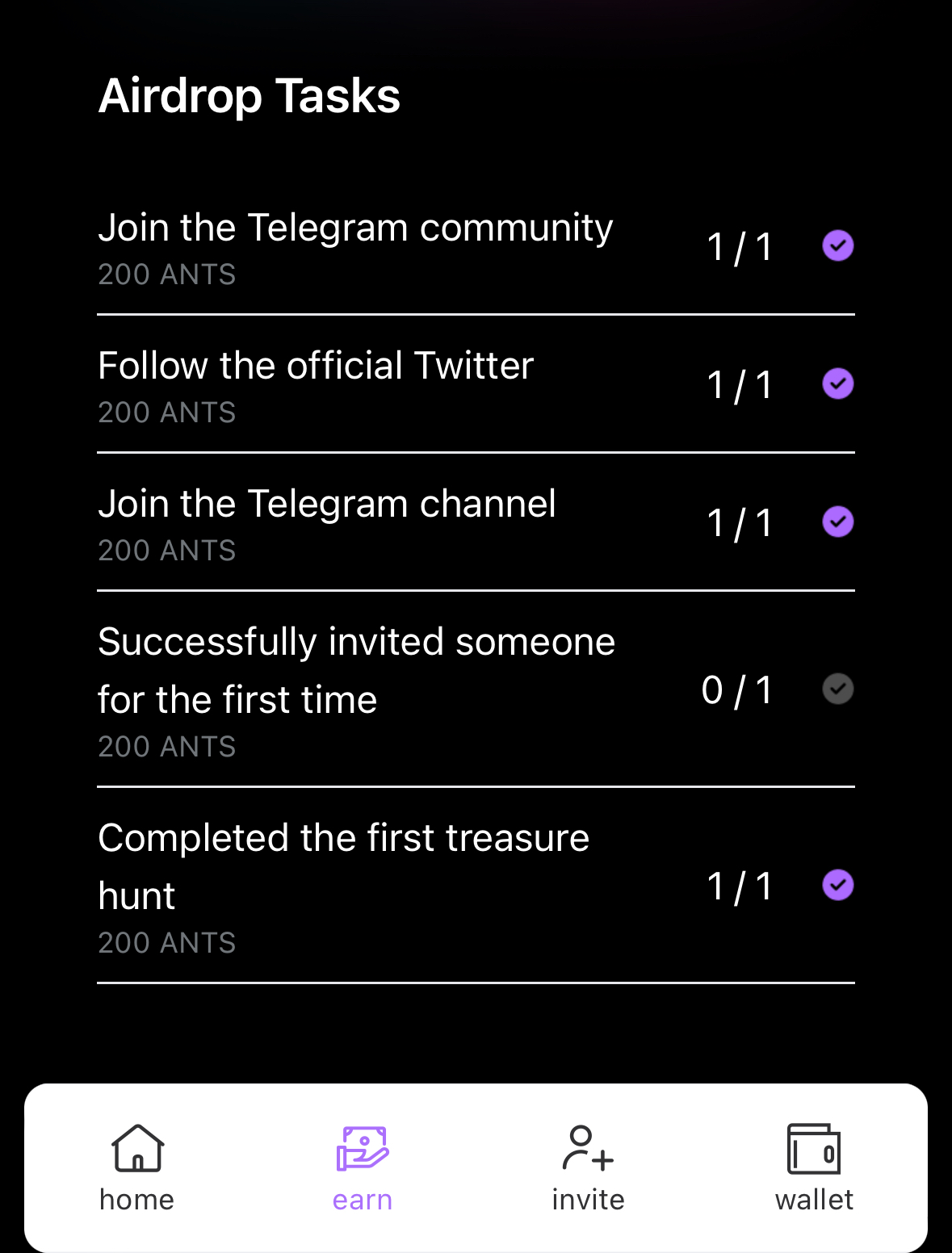Viewport: 952px width, 1253px height.
Task: Open the wallet tab
Action: point(814,1167)
